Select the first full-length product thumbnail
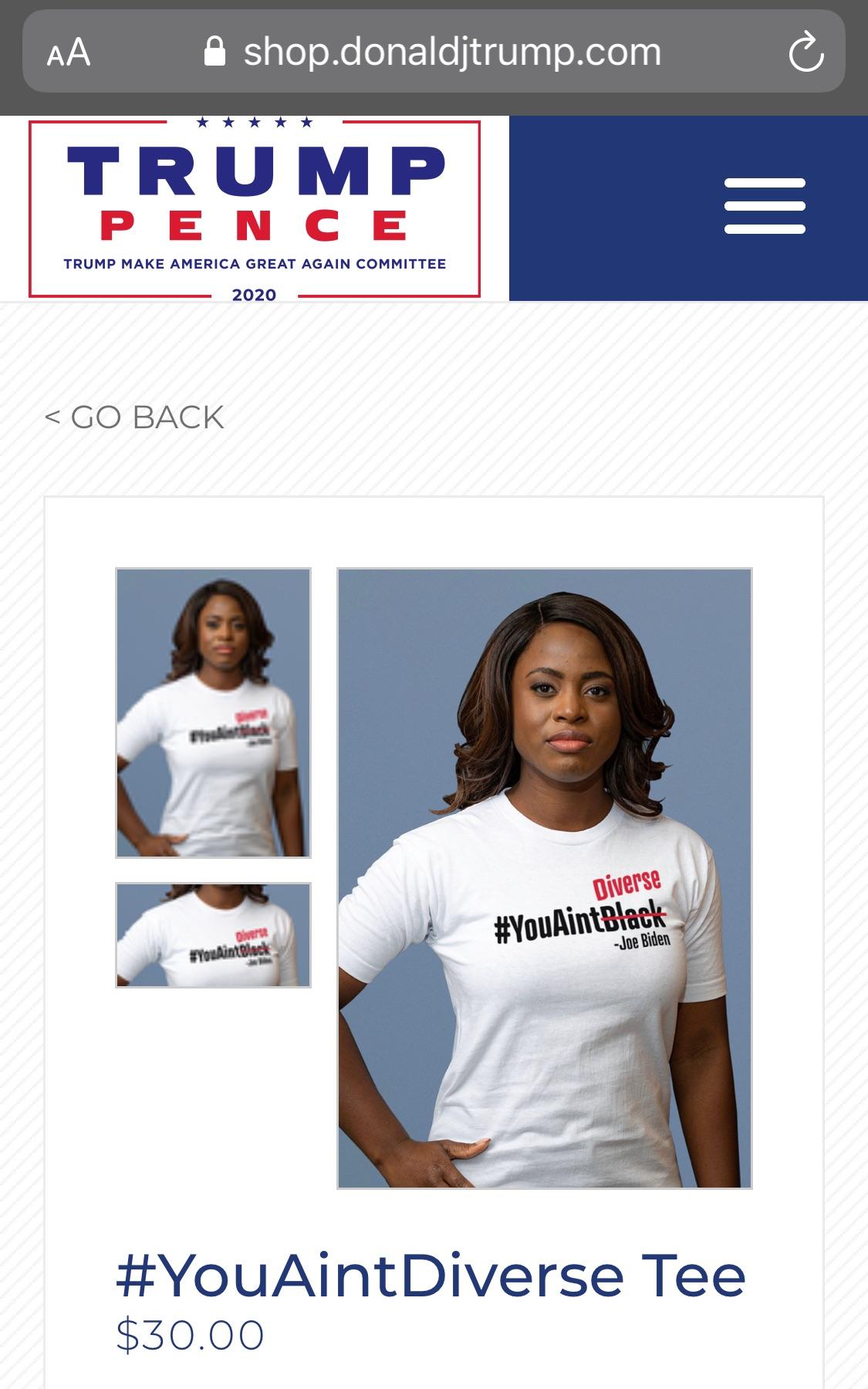The height and width of the screenshot is (1389, 868). pyautogui.click(x=213, y=713)
